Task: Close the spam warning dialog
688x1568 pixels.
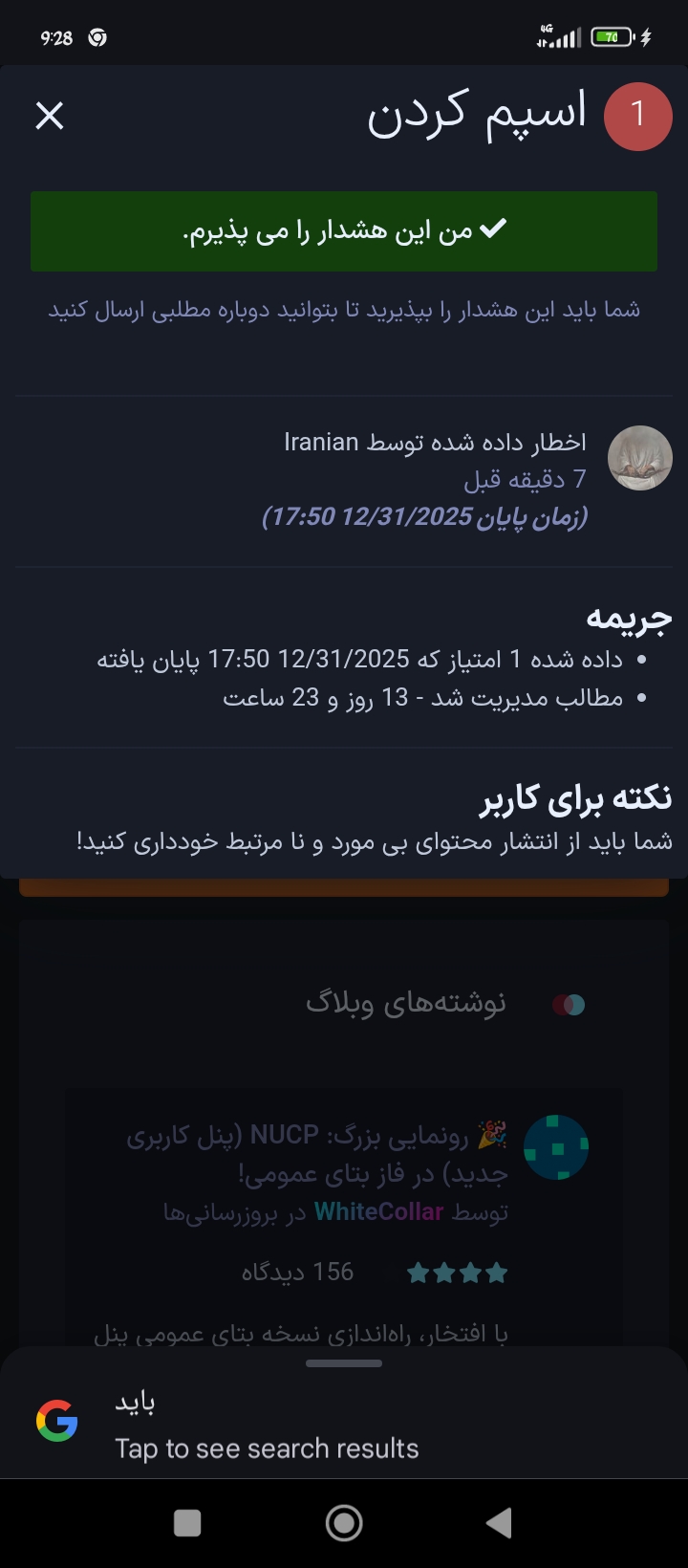Action: 50,117
